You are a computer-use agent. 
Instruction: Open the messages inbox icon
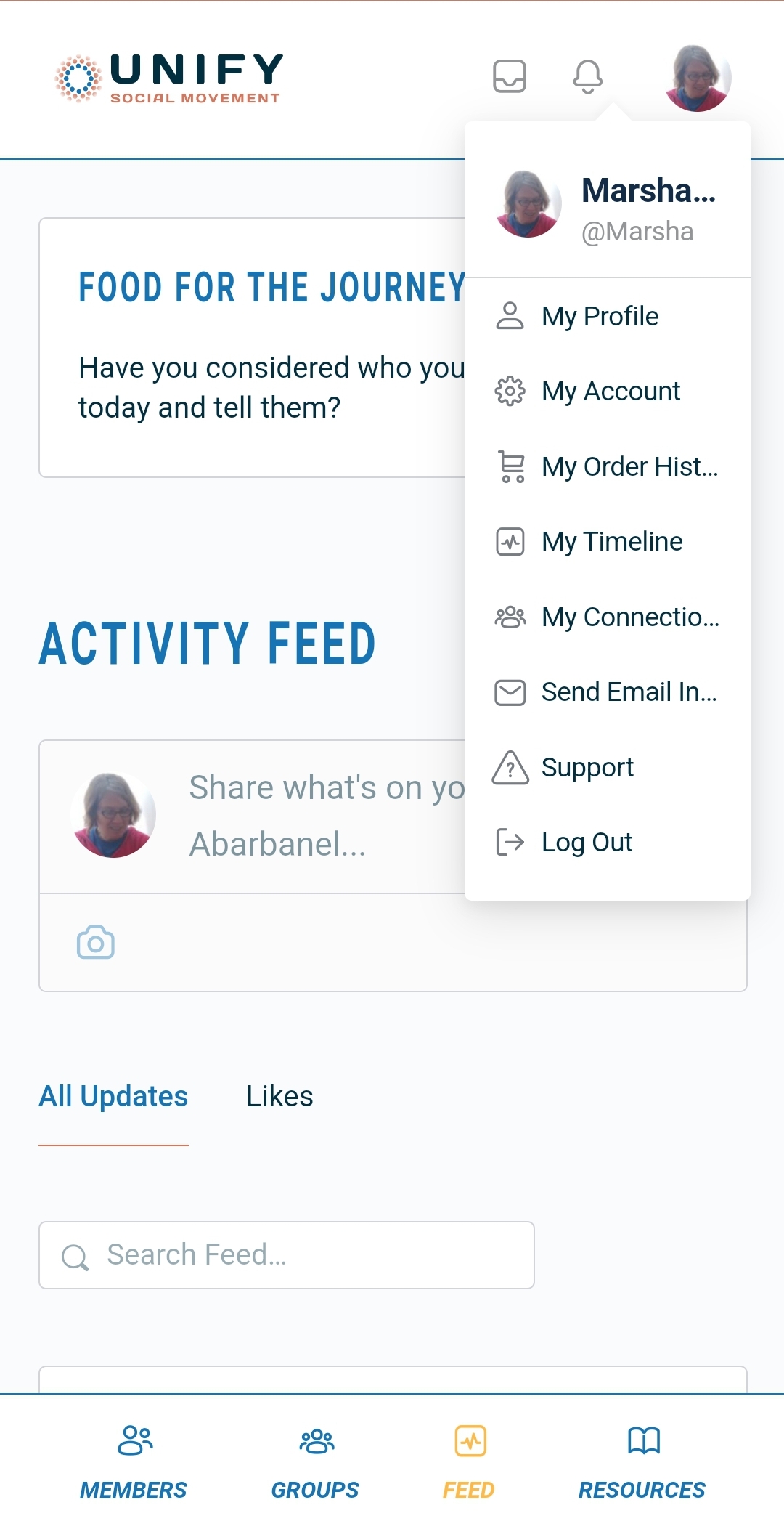[510, 76]
